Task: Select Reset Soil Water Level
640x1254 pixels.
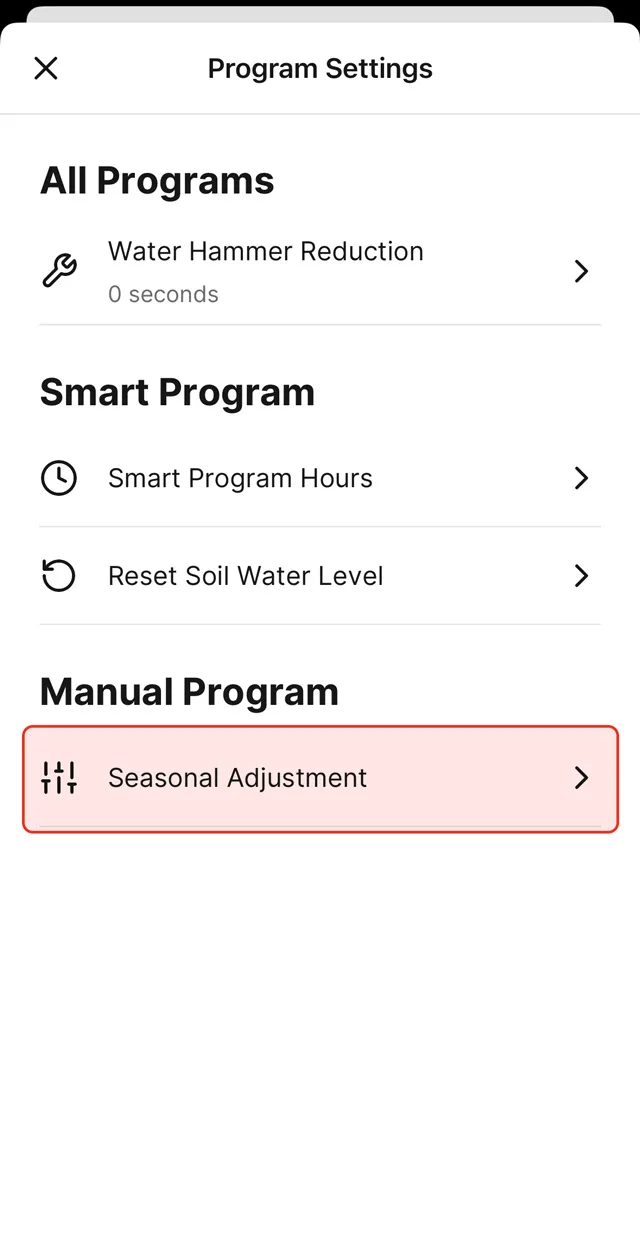Action: pos(320,576)
